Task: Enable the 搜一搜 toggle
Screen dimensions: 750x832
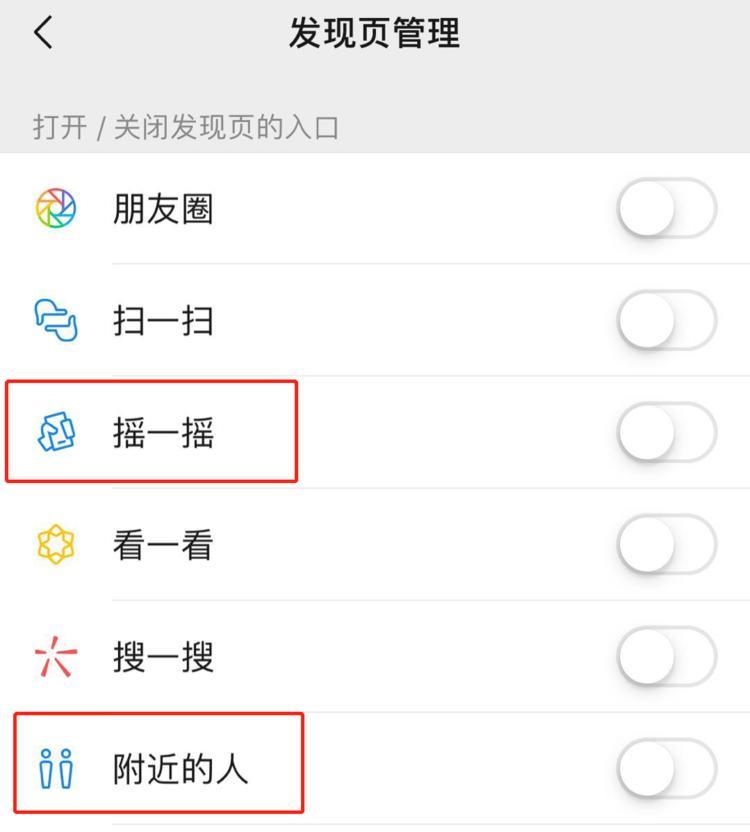Action: coord(667,657)
